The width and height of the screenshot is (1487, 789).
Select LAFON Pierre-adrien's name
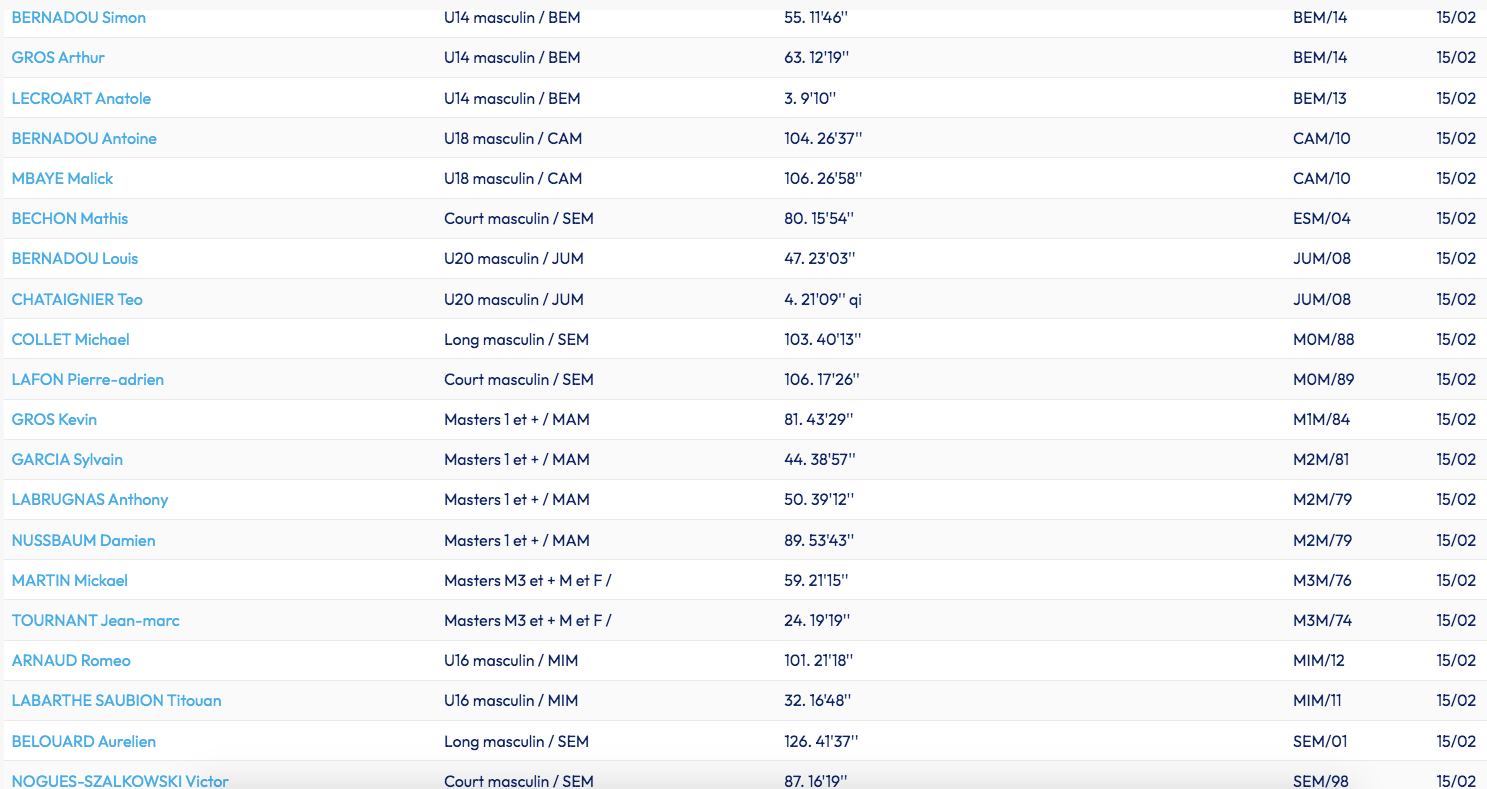(x=87, y=379)
